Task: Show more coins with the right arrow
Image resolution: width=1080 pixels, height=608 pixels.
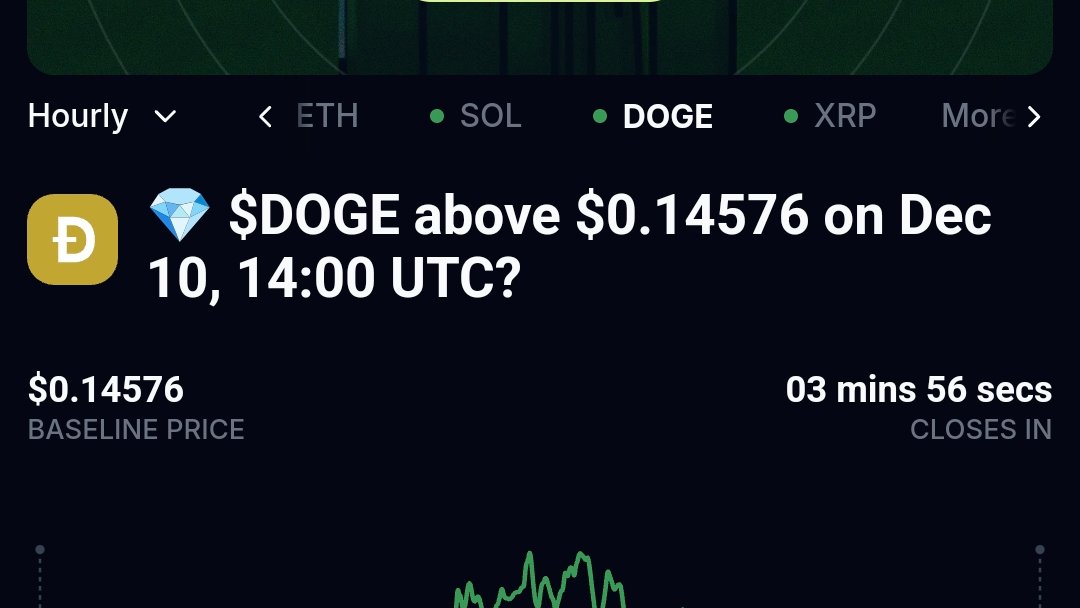Action: (1034, 117)
